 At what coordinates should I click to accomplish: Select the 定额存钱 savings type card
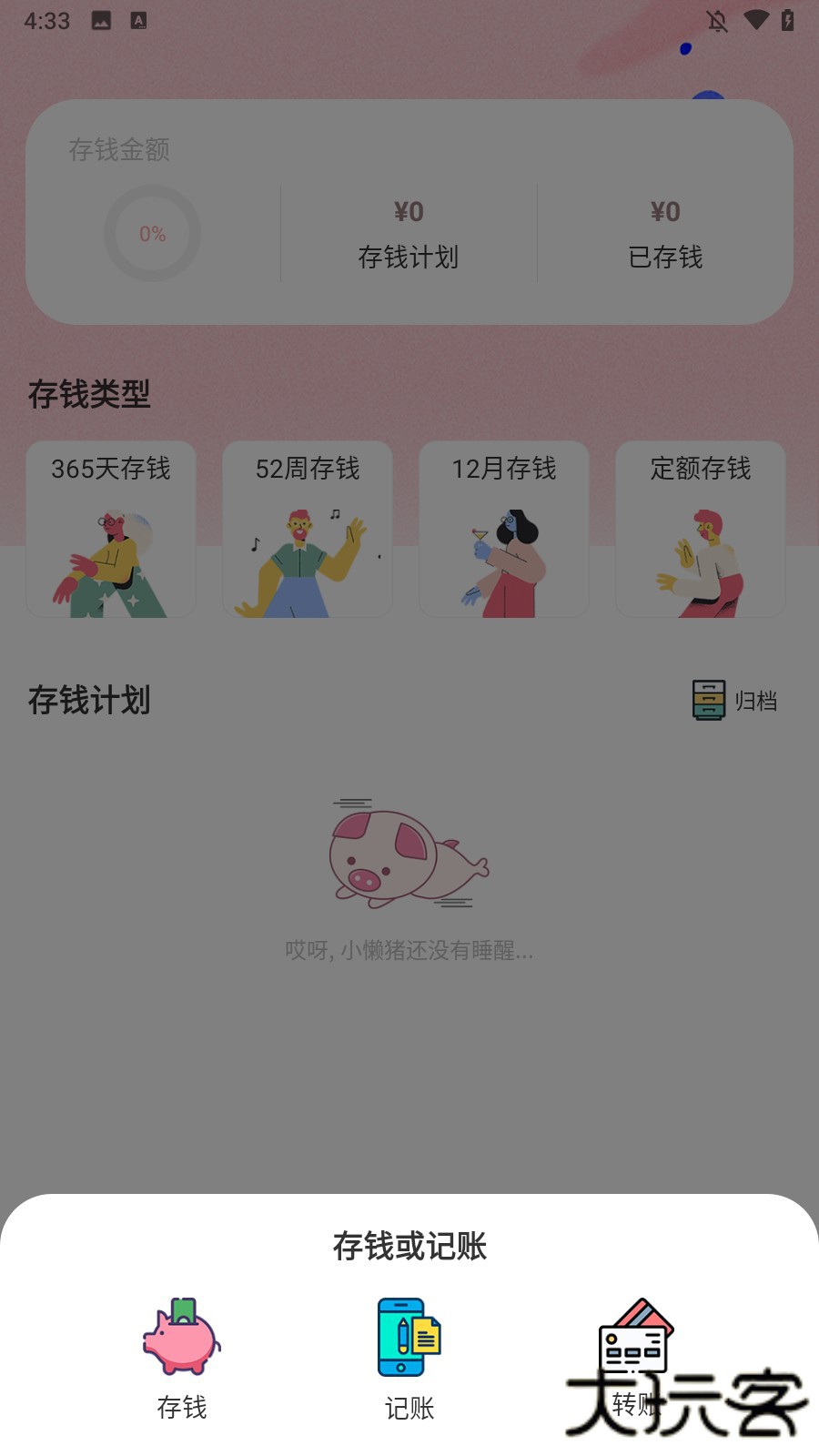tap(701, 529)
